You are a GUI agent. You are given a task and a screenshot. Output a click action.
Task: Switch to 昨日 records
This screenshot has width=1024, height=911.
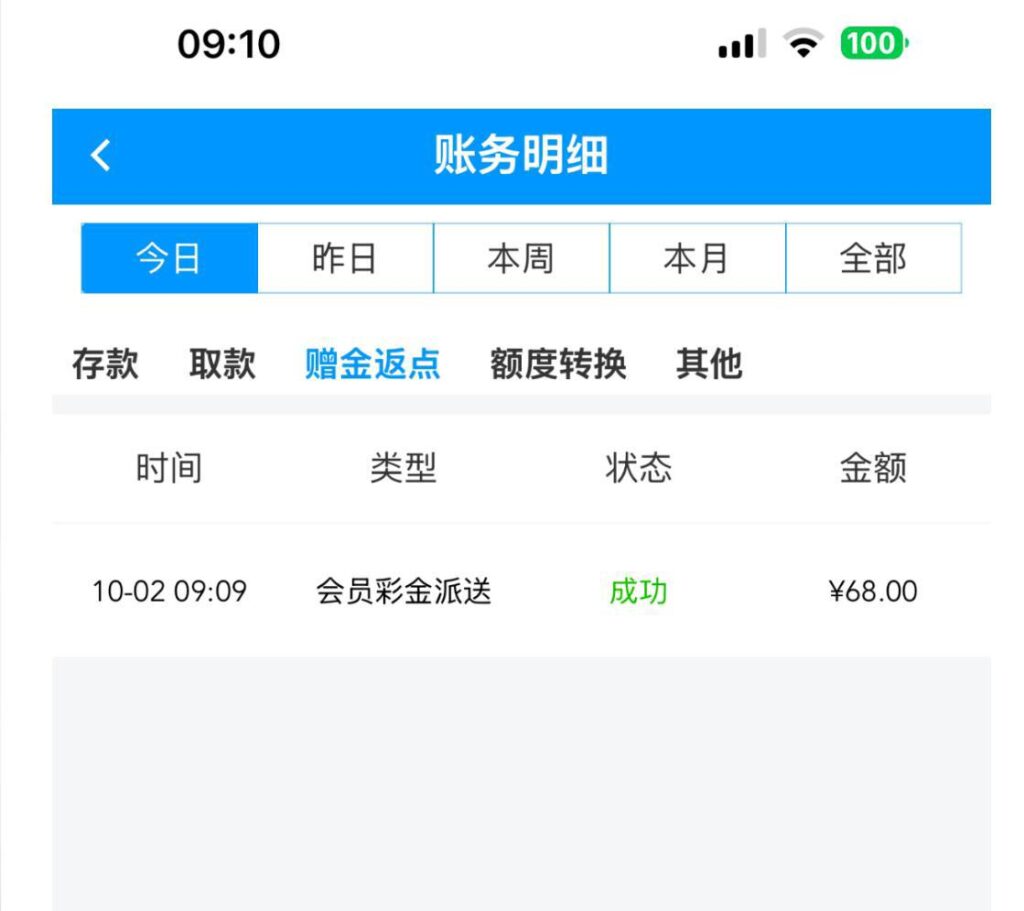coord(345,259)
